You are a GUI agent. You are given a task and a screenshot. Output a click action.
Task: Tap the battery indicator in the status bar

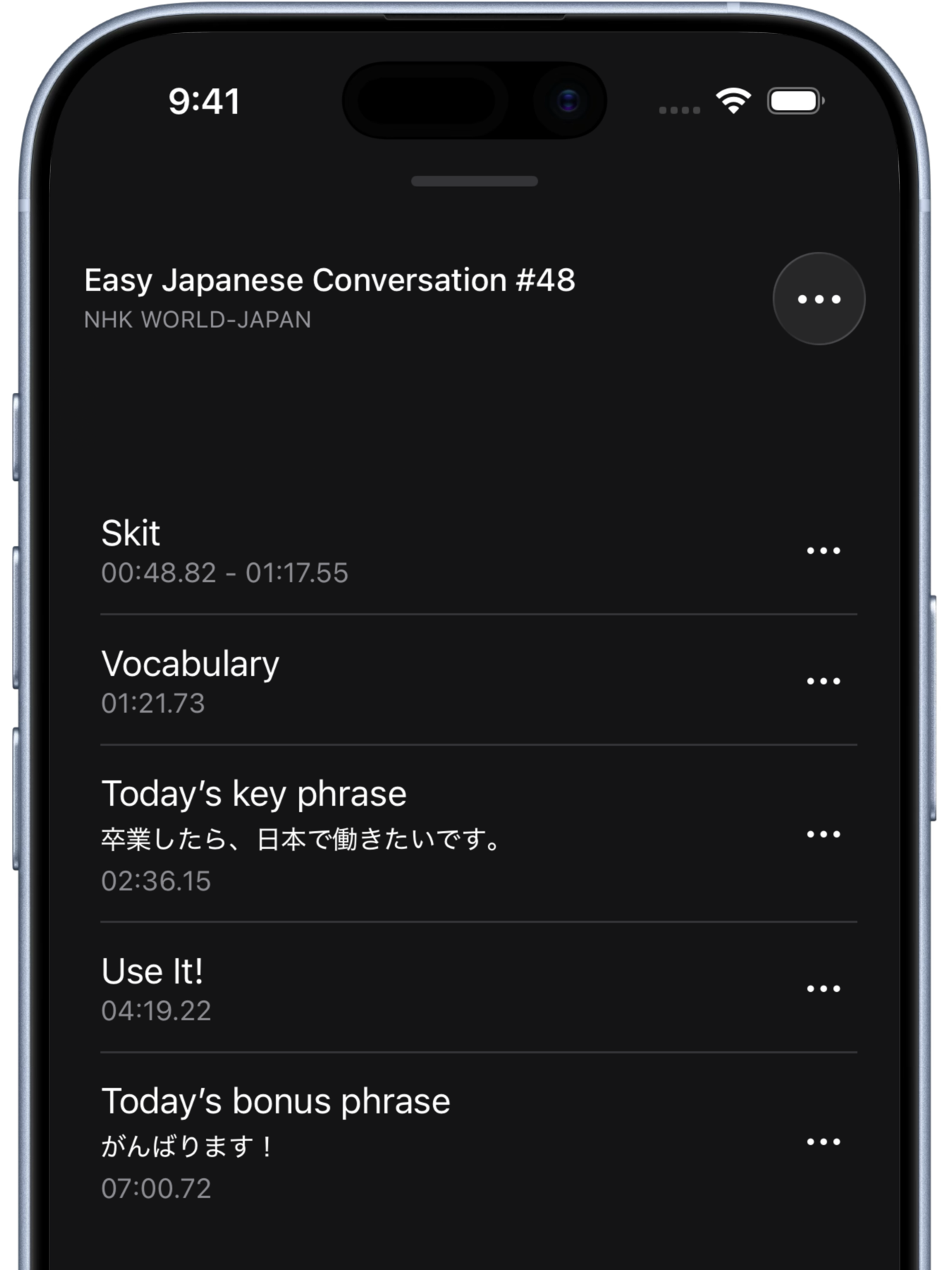point(796,100)
